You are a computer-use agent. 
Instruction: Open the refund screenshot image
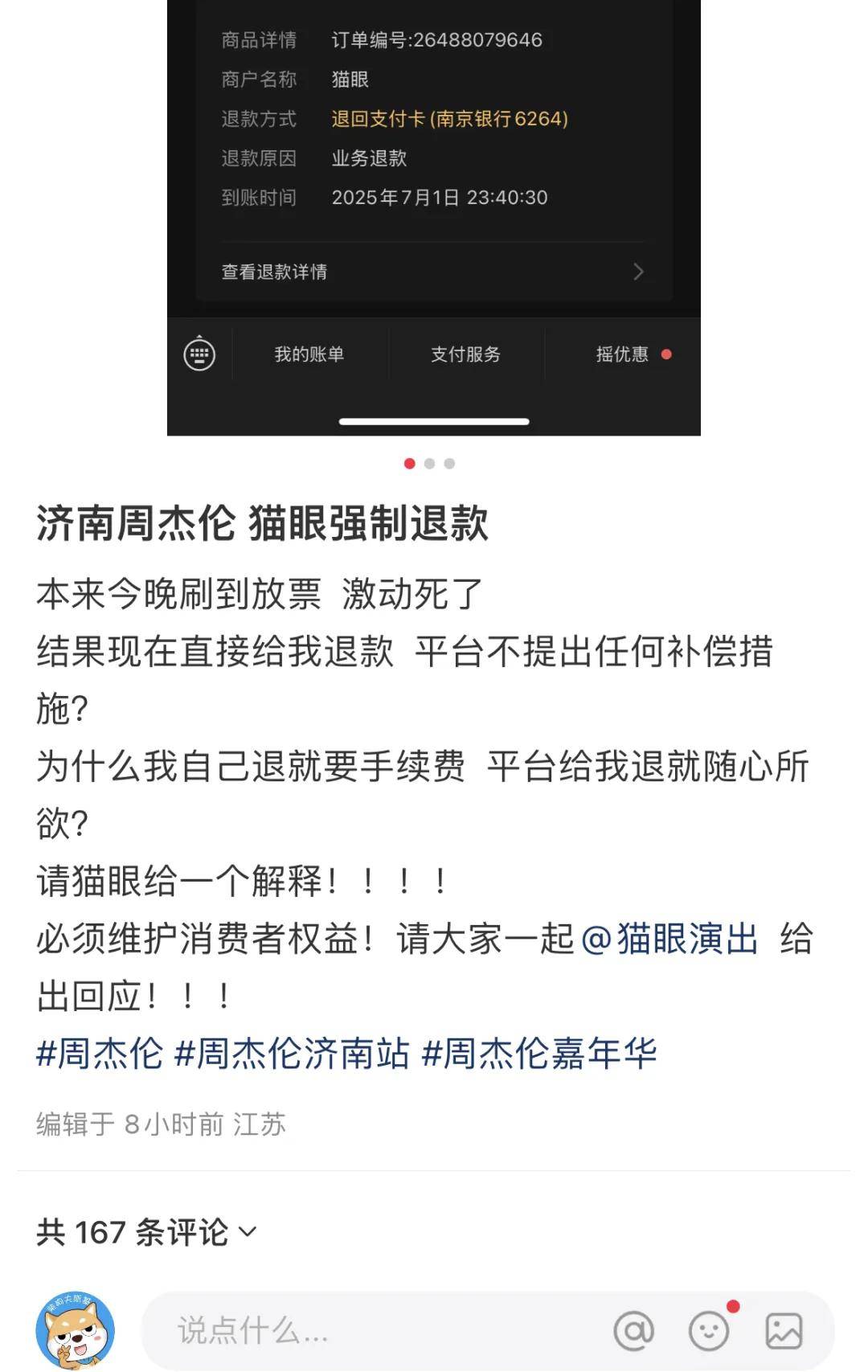tap(433, 217)
